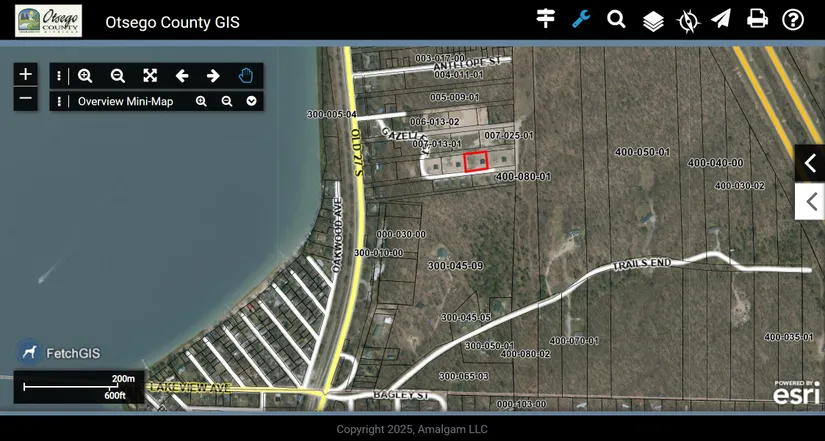Activate the pan hand tool
This screenshot has height=441, width=825.
246,76
